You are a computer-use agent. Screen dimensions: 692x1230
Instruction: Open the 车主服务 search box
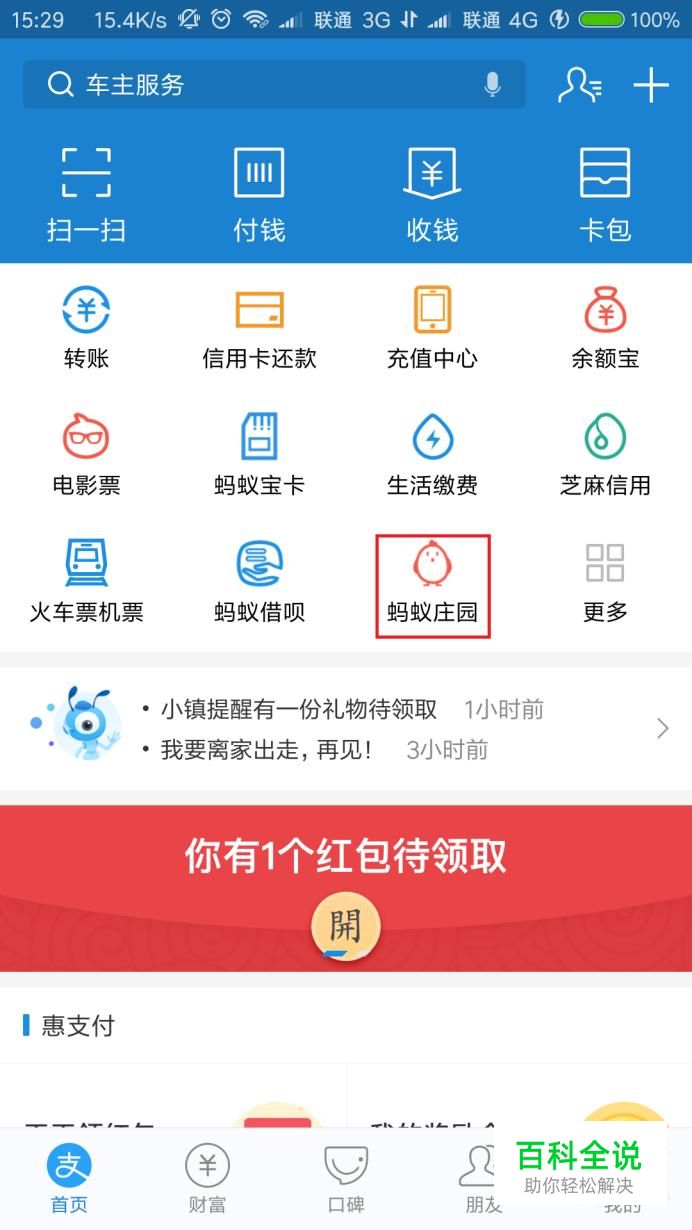point(250,85)
